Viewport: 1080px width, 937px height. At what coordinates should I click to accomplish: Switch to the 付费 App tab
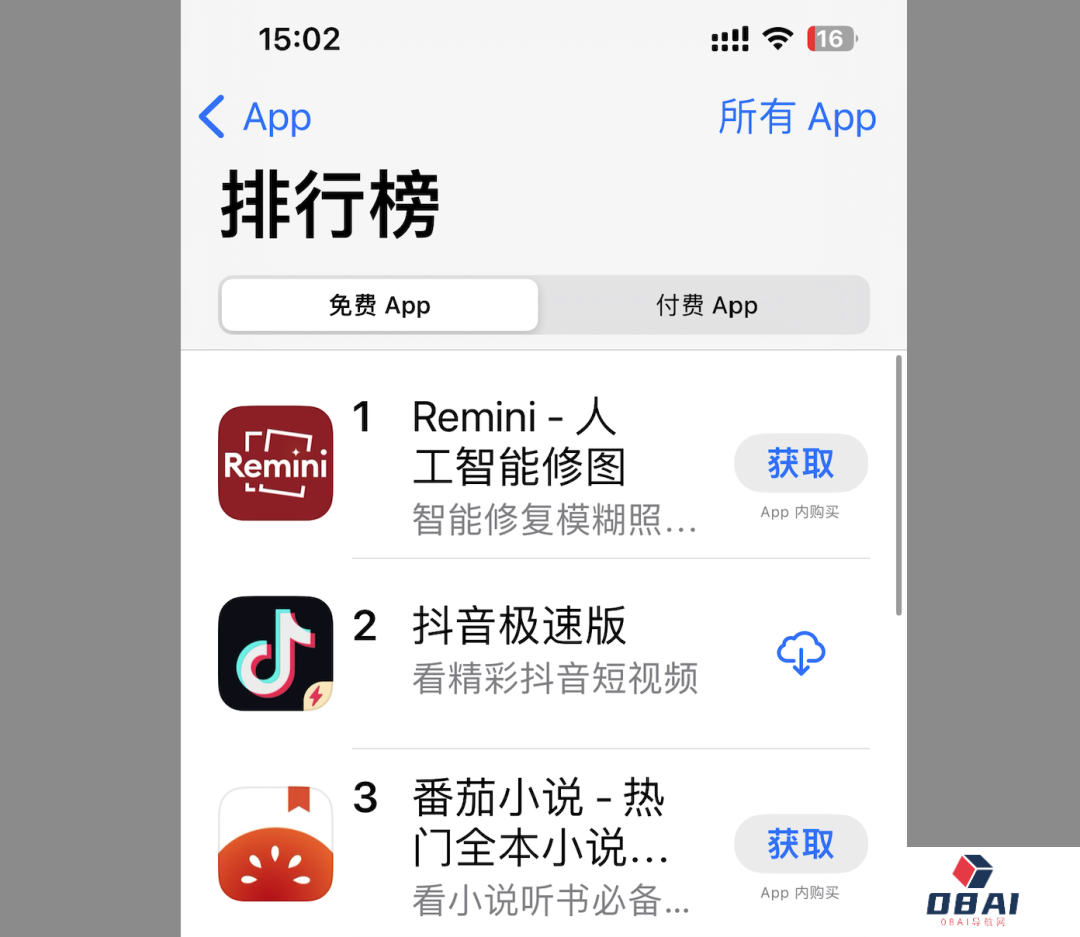pos(706,306)
